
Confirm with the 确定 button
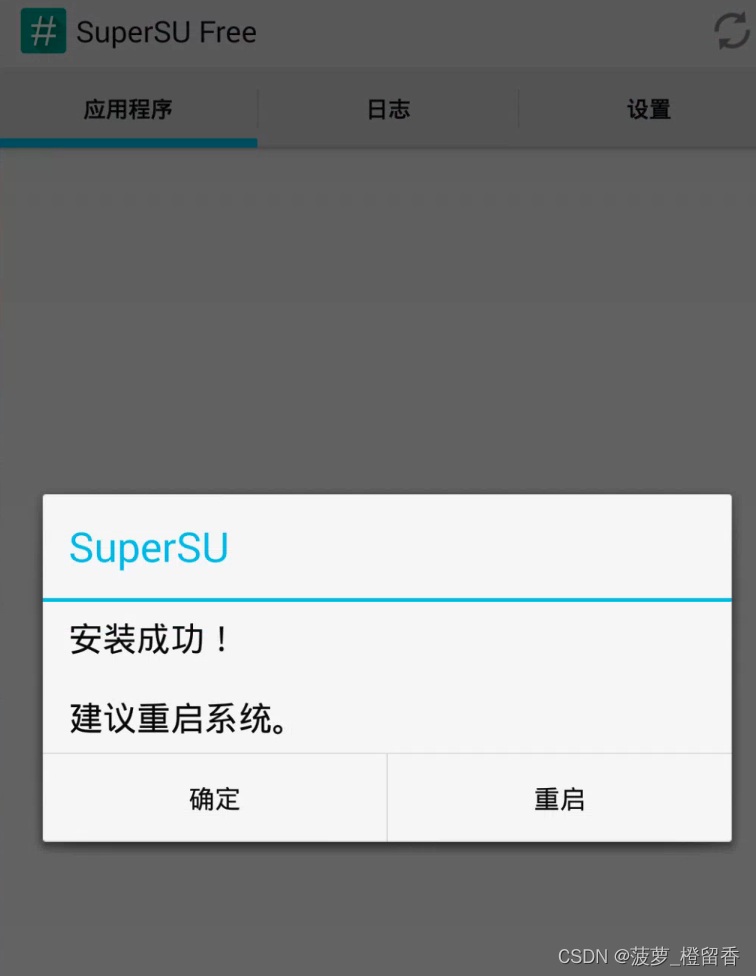click(x=214, y=798)
